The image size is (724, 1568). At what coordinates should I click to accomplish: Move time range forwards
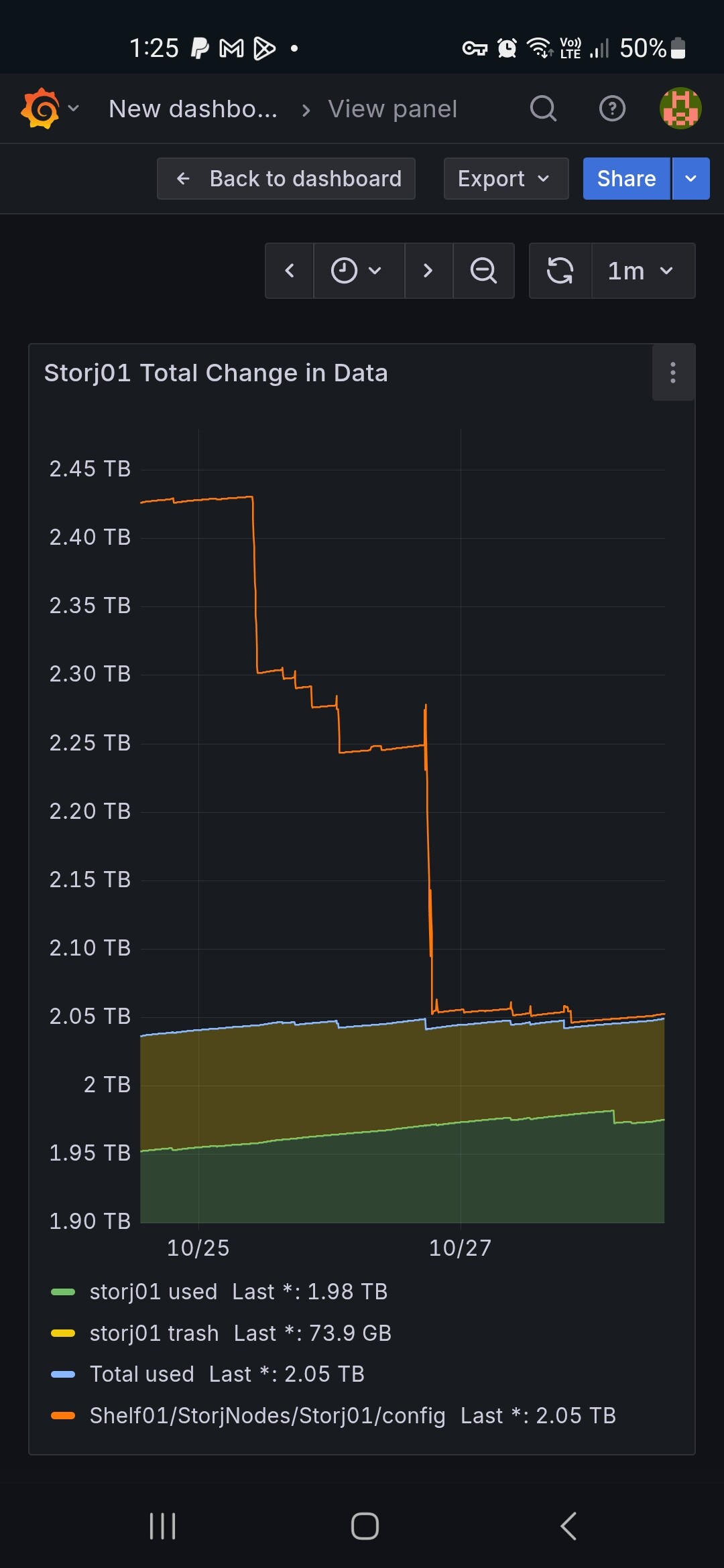[x=428, y=271]
